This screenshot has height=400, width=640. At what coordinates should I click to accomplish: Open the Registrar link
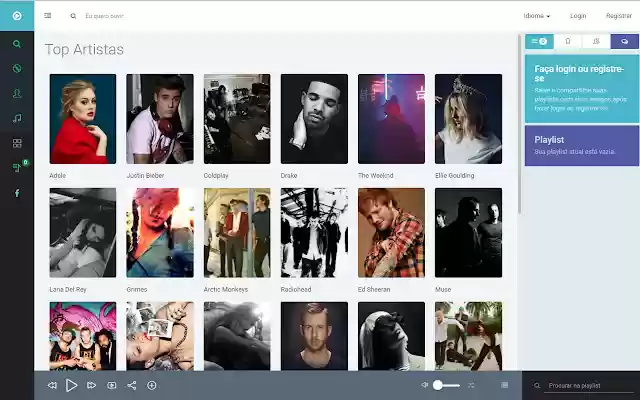tap(618, 16)
